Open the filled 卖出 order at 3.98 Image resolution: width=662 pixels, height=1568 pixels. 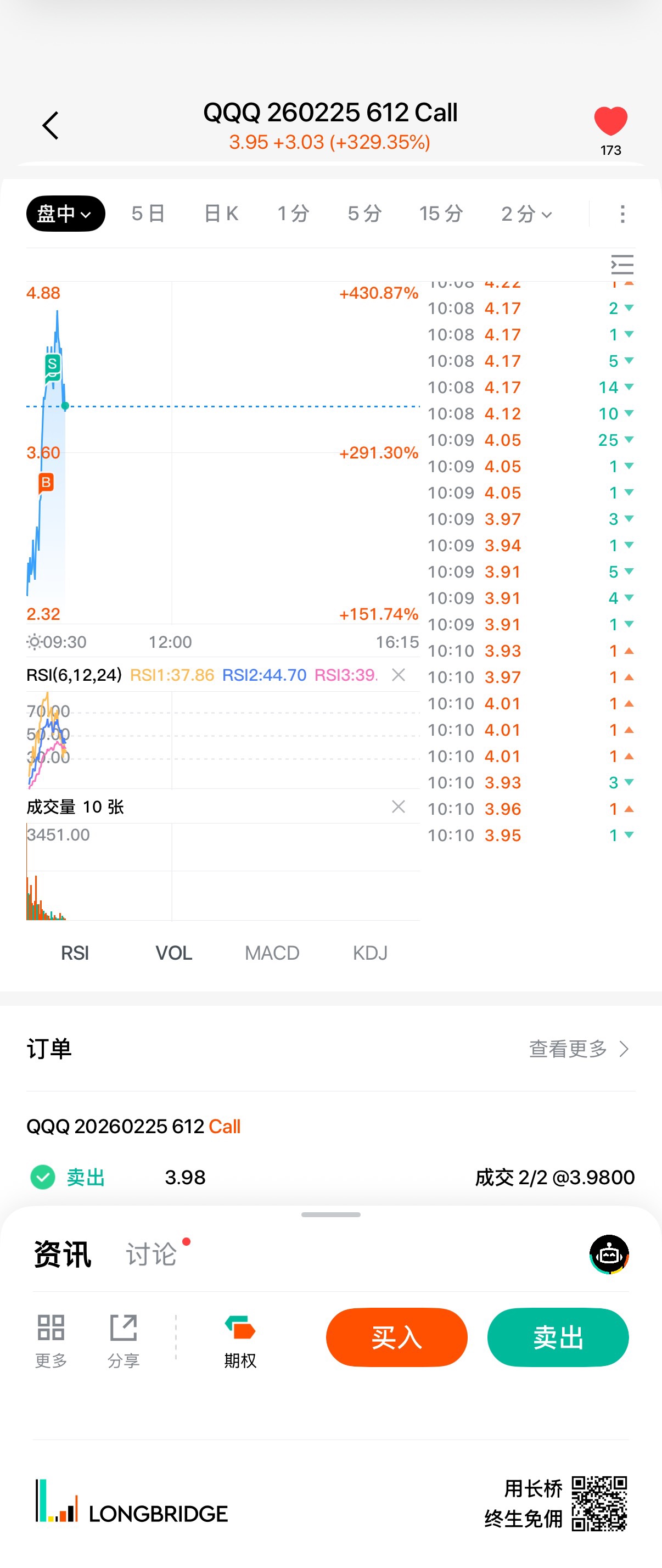click(331, 1177)
